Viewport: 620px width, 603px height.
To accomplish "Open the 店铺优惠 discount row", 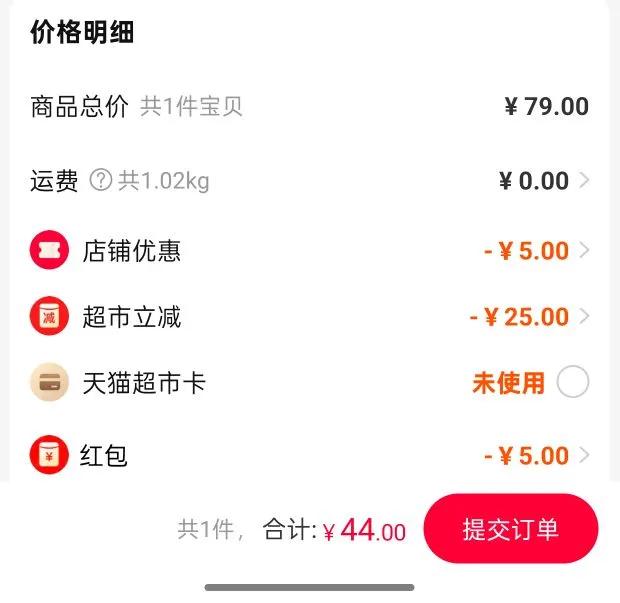I will [x=536, y=250].
